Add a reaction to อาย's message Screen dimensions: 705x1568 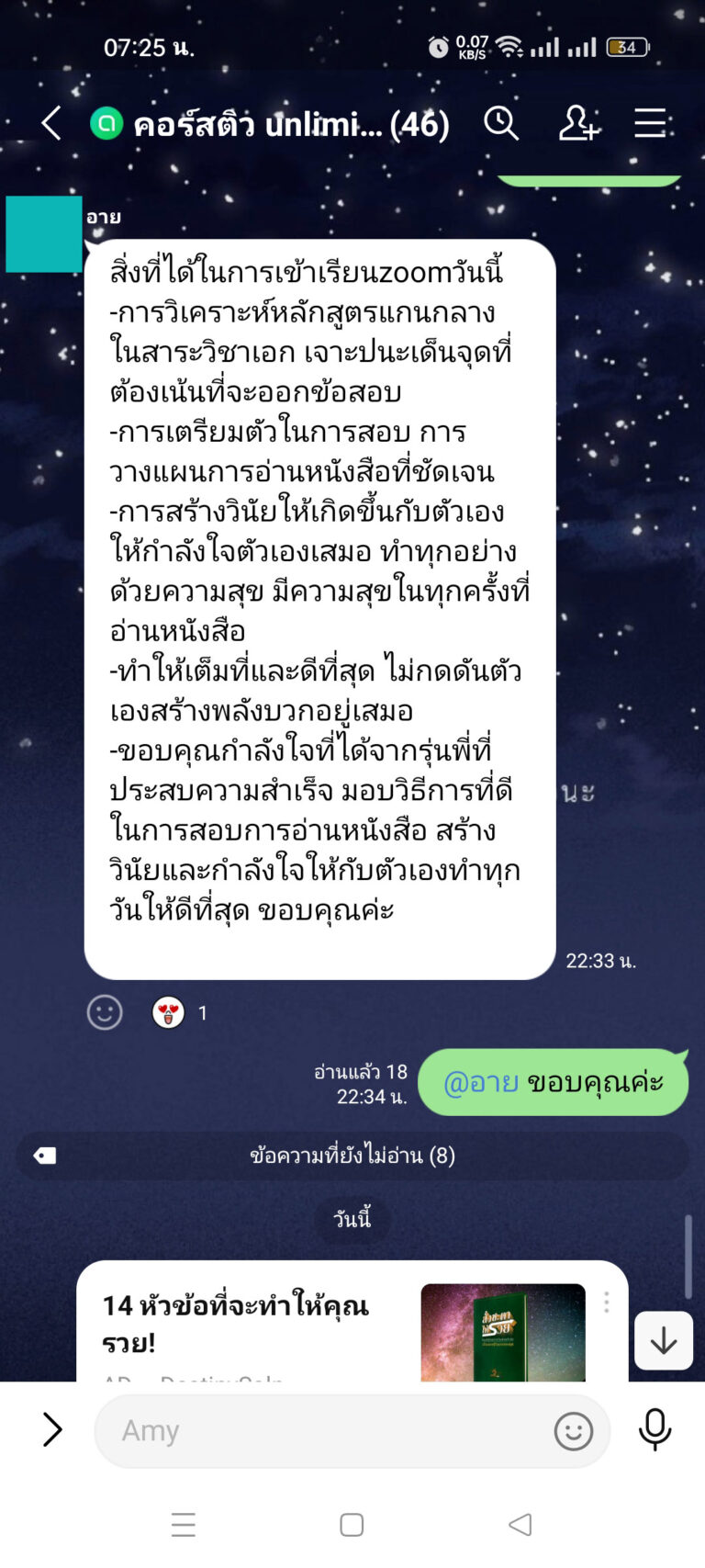tap(105, 1012)
